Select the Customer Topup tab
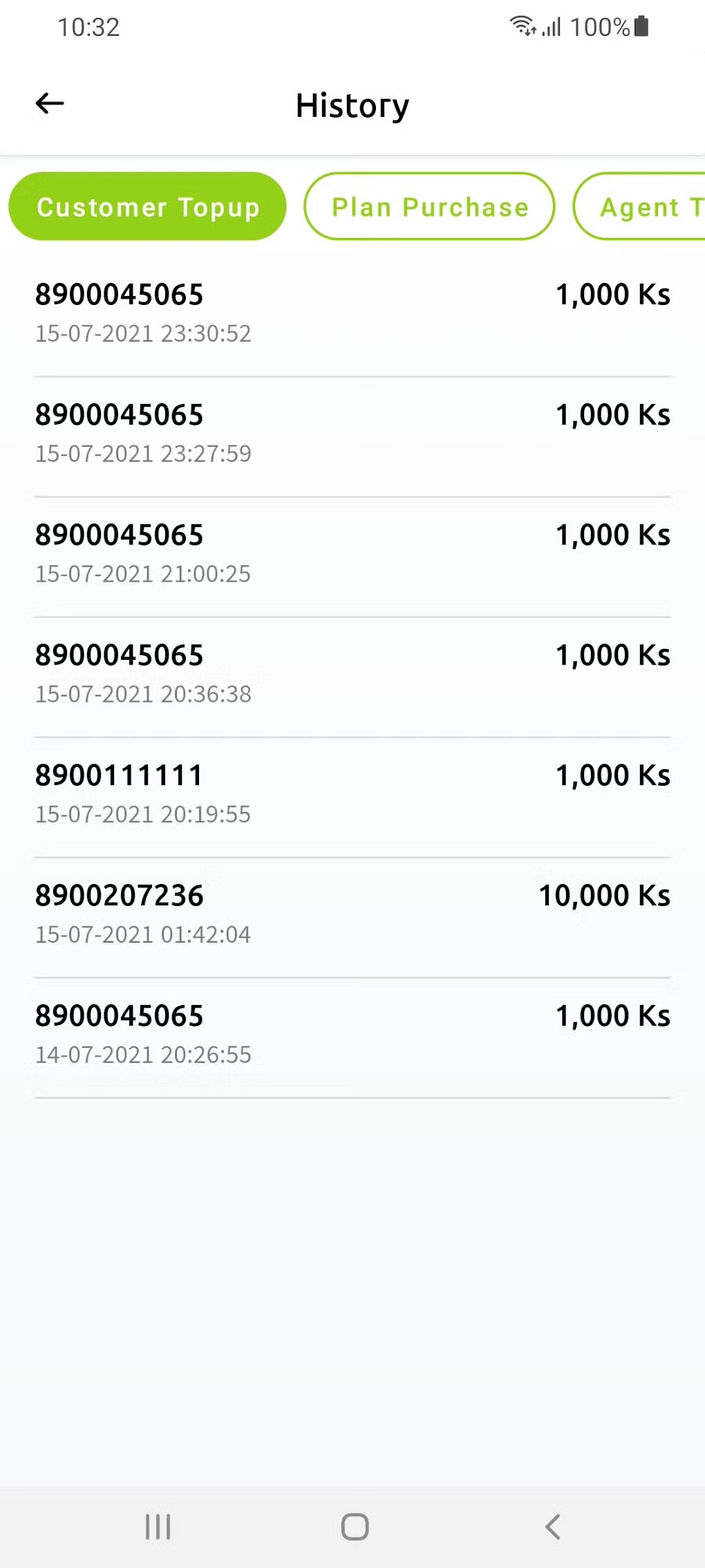 click(x=147, y=207)
